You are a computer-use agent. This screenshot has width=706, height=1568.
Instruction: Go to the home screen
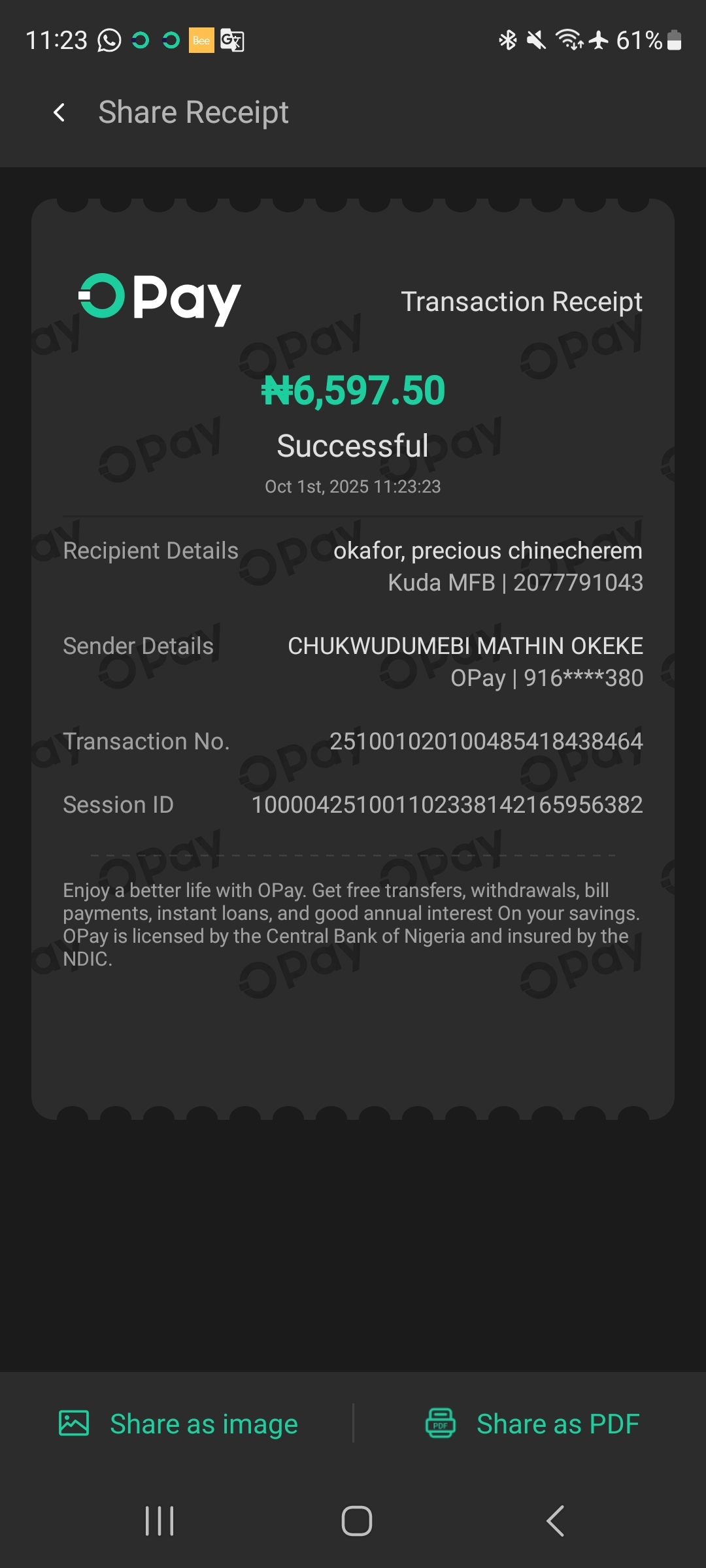[356, 1520]
